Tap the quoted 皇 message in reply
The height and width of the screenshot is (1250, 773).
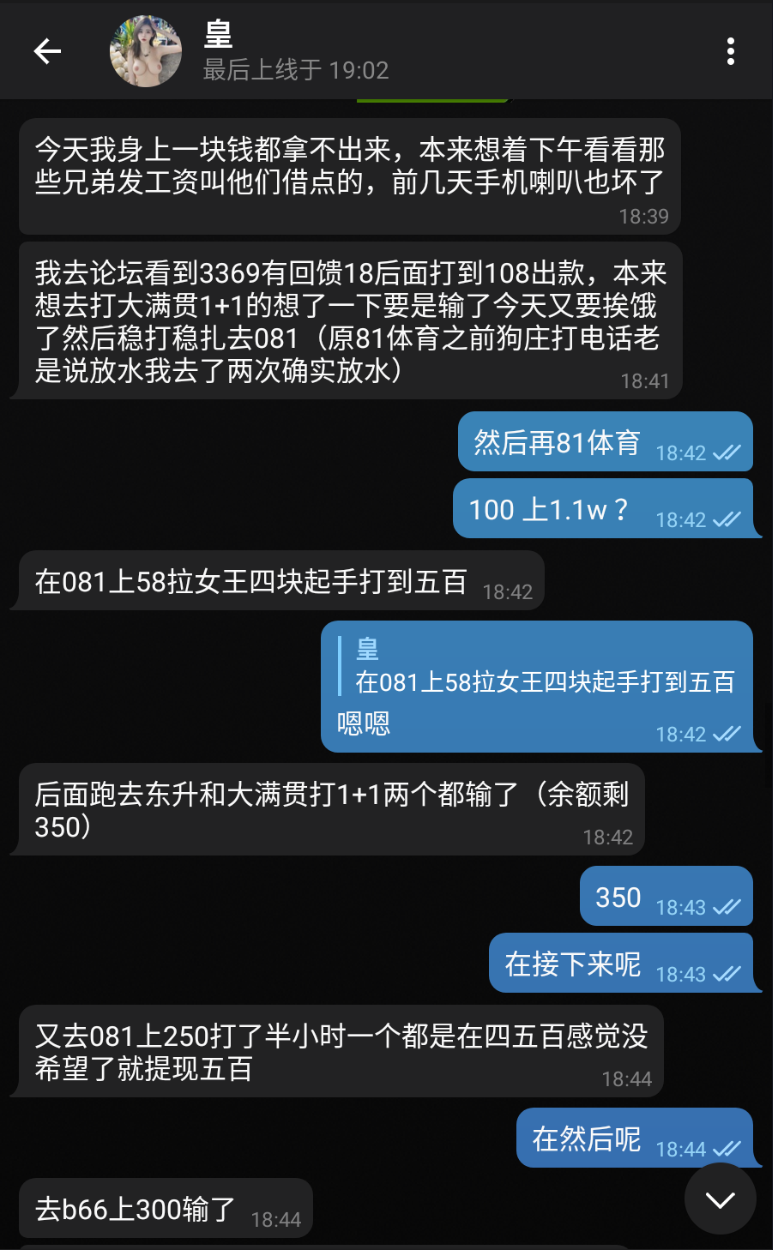click(x=540, y=665)
